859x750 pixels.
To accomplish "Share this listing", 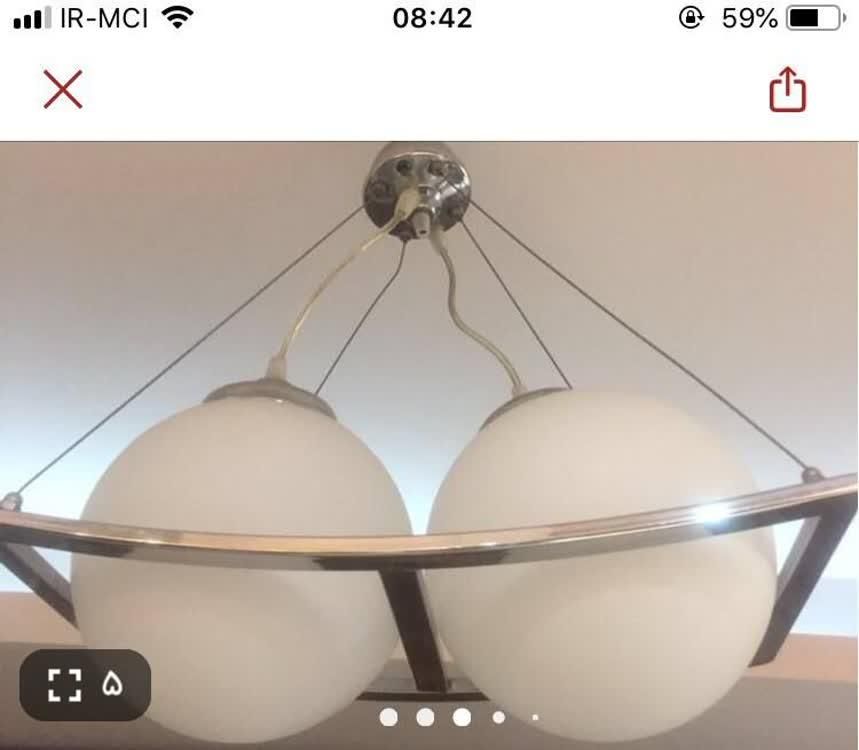I will tap(787, 91).
